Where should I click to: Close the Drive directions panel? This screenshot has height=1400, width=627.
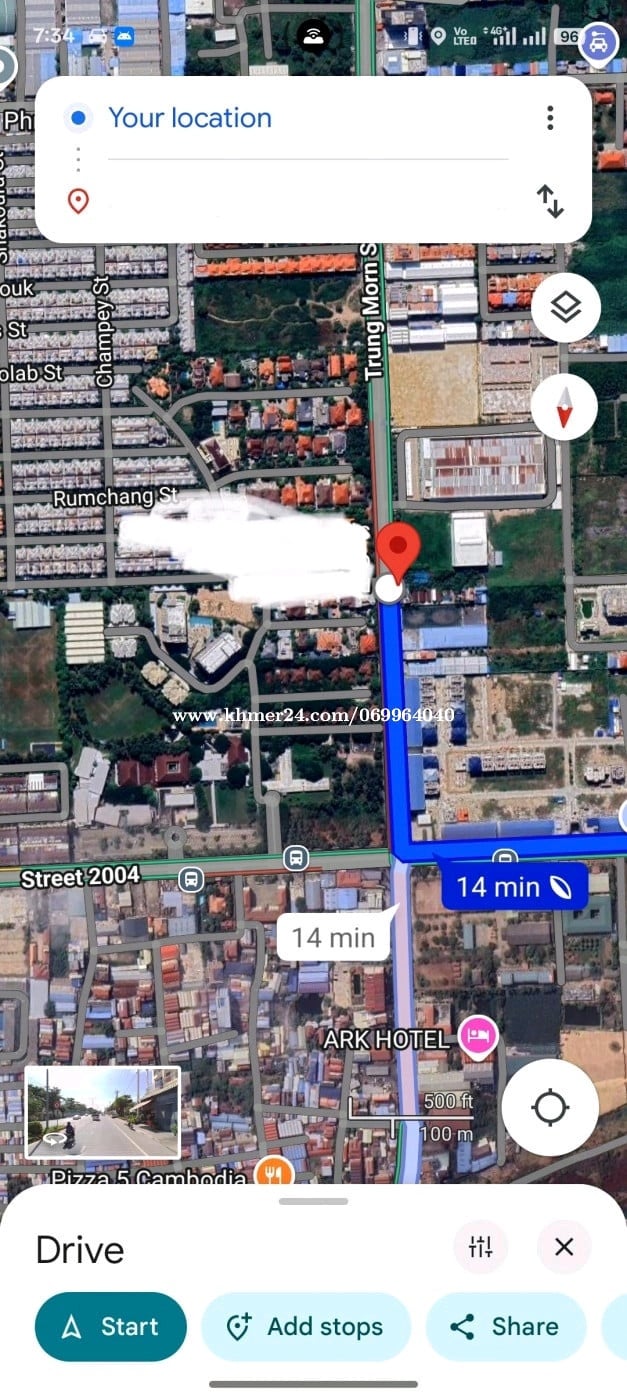point(564,1247)
